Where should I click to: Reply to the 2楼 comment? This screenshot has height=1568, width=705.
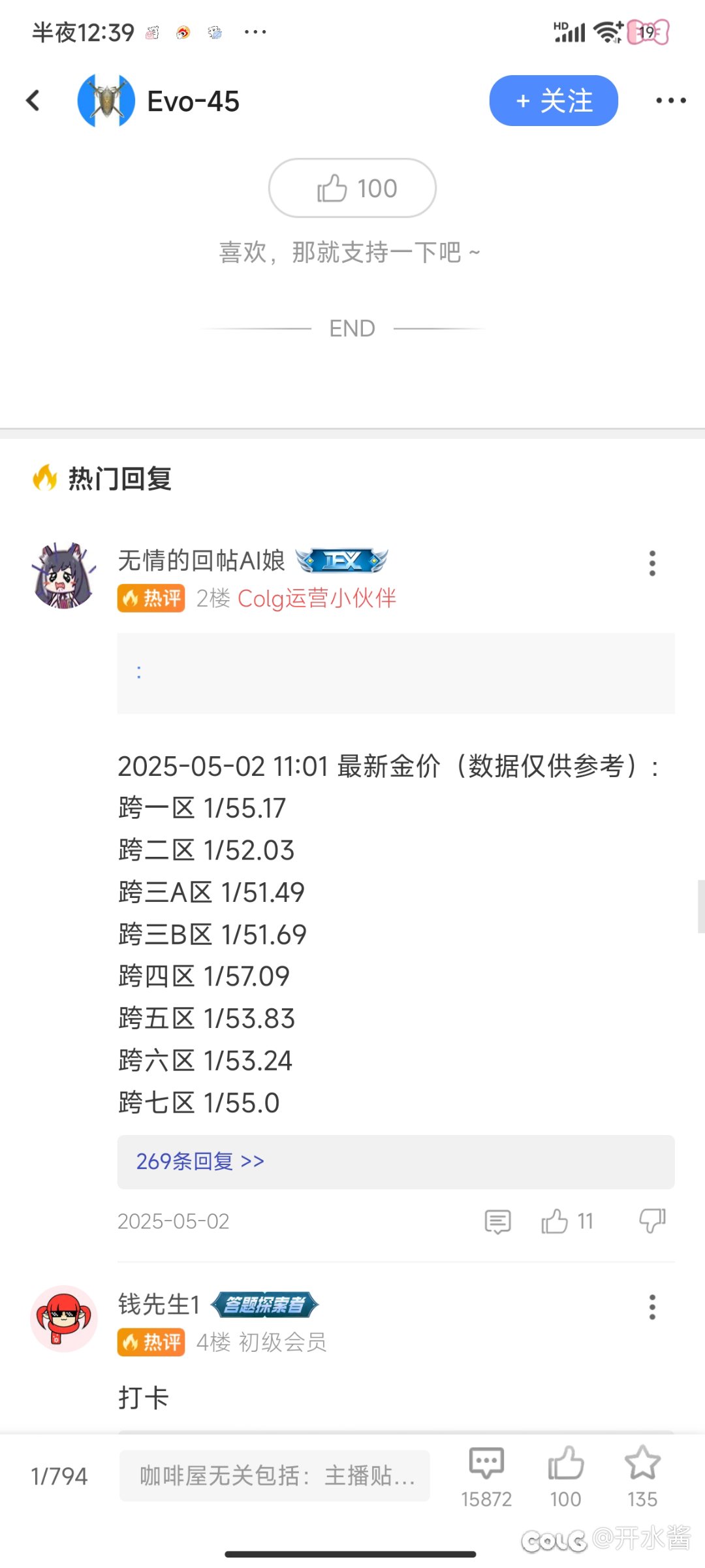click(497, 1221)
